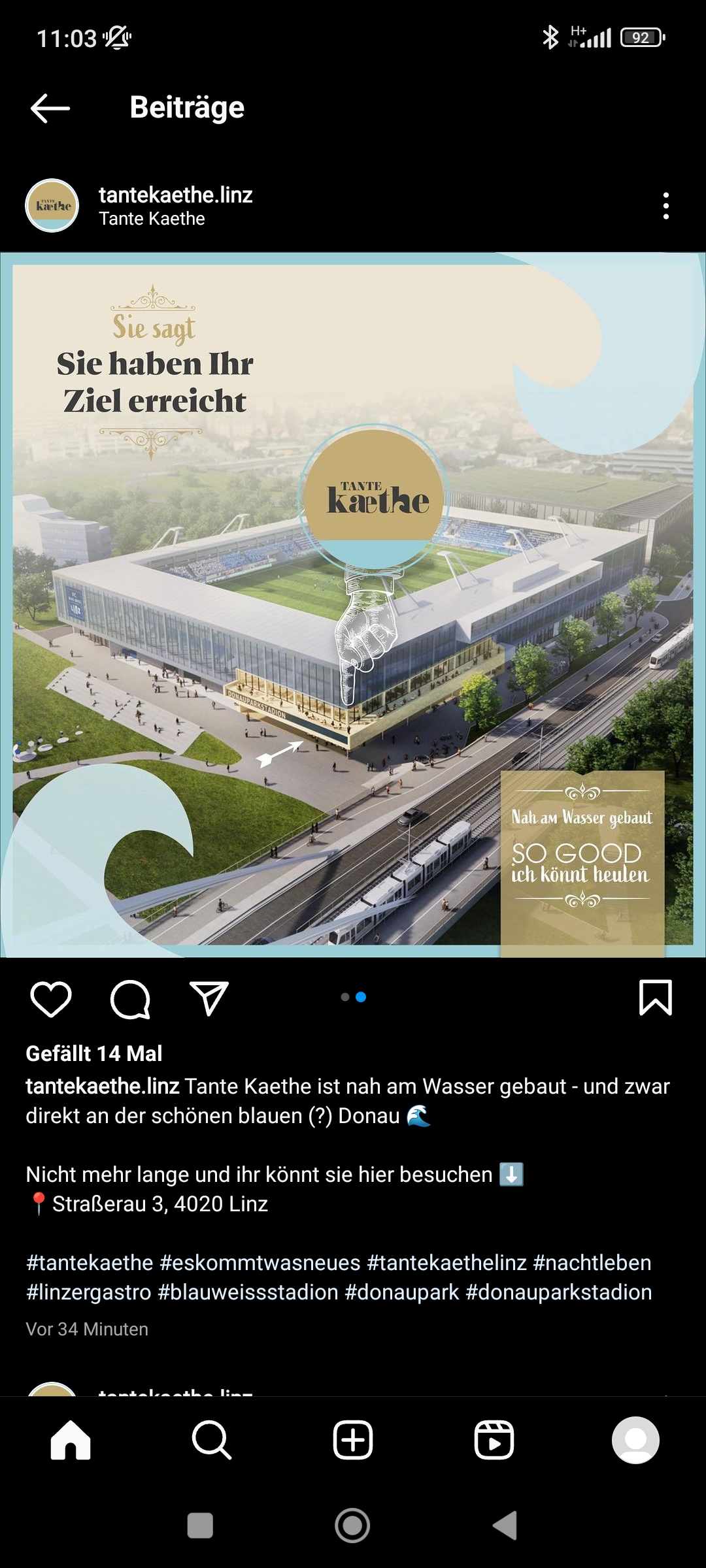Screen dimensions: 706x1568
Task: Open your own profile tab
Action: click(635, 1440)
